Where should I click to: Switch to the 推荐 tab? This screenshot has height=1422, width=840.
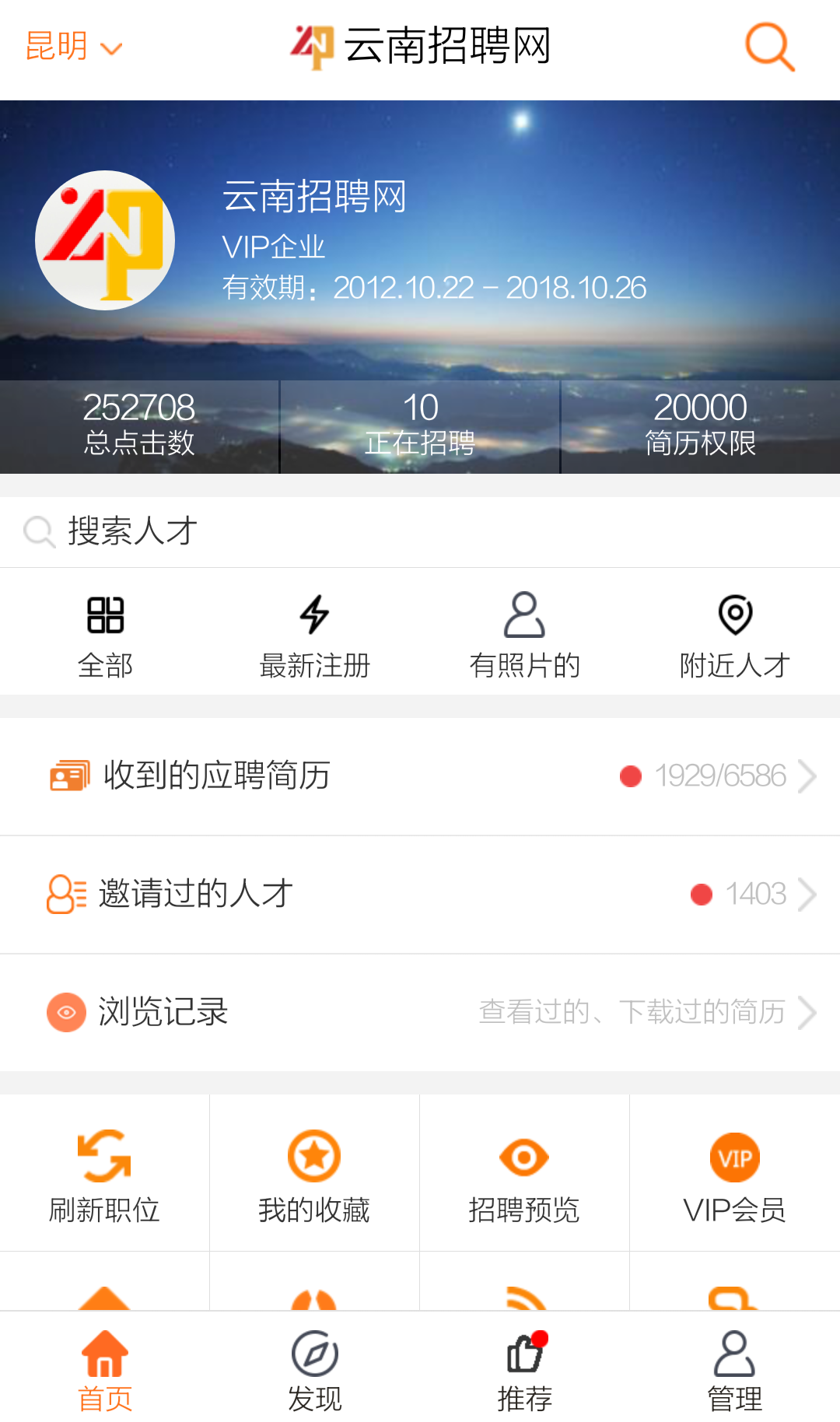pos(525,1371)
